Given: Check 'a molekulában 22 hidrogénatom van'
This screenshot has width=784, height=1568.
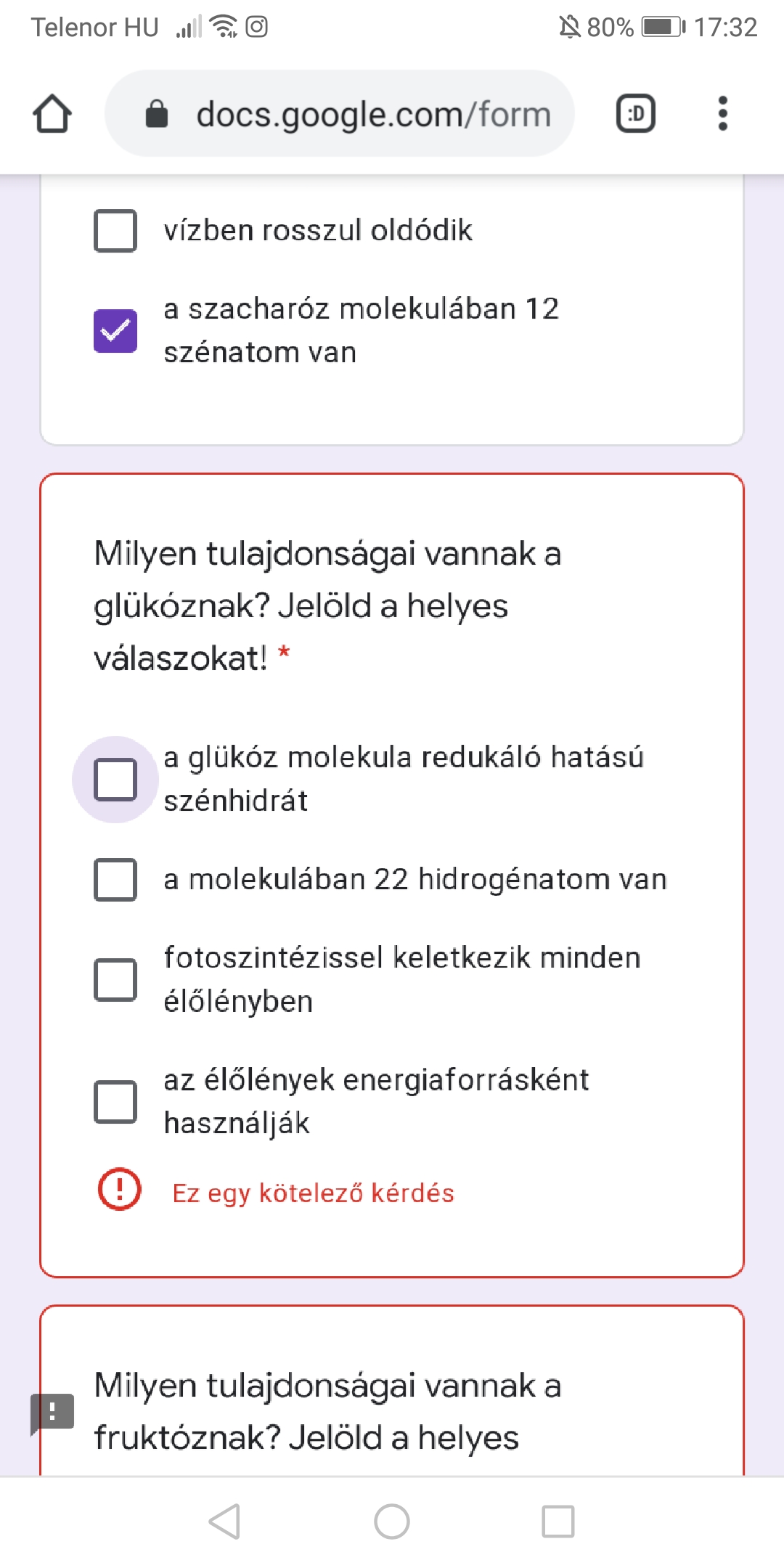Looking at the screenshot, I should pyautogui.click(x=115, y=880).
